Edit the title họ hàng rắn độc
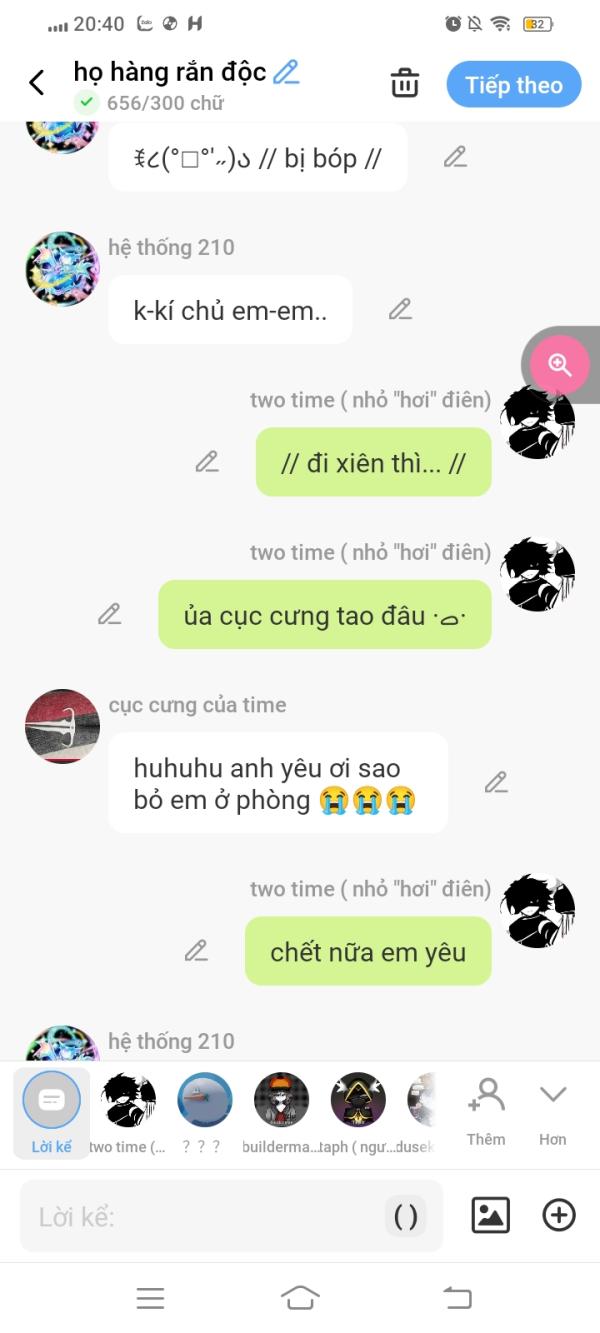 [x=286, y=72]
